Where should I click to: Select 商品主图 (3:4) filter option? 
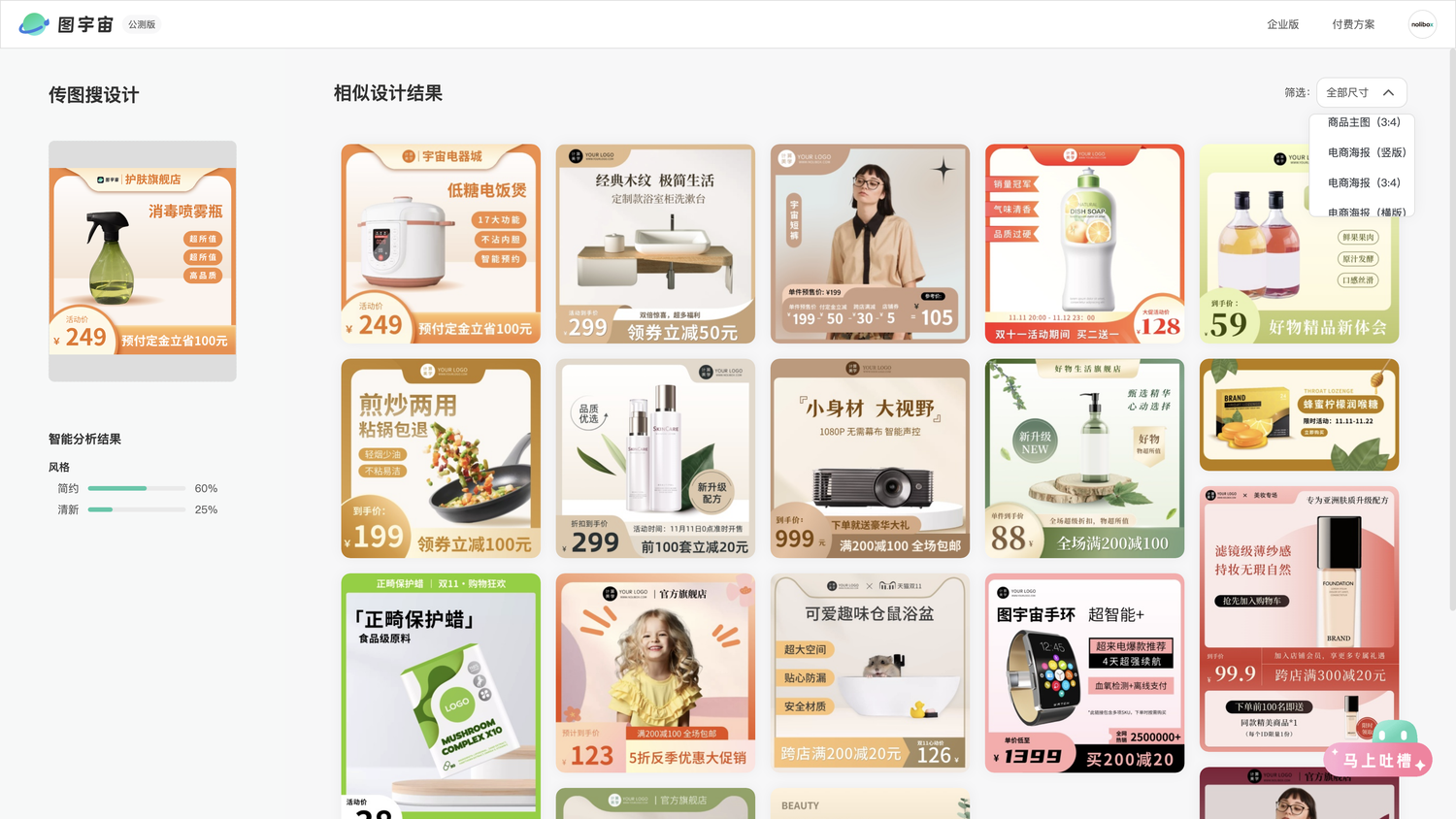pyautogui.click(x=1363, y=122)
